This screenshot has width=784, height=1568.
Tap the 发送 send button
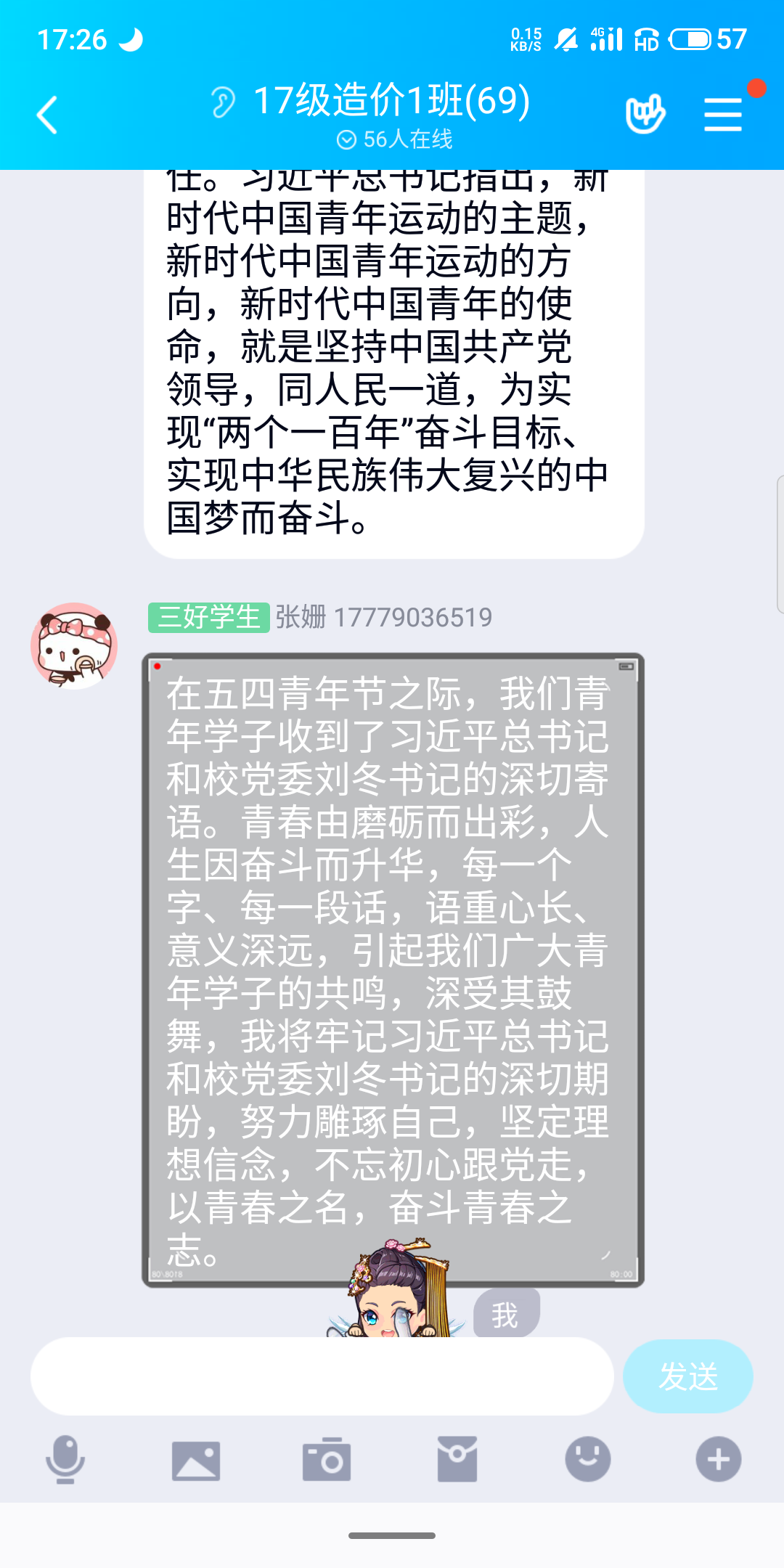[x=687, y=1376]
